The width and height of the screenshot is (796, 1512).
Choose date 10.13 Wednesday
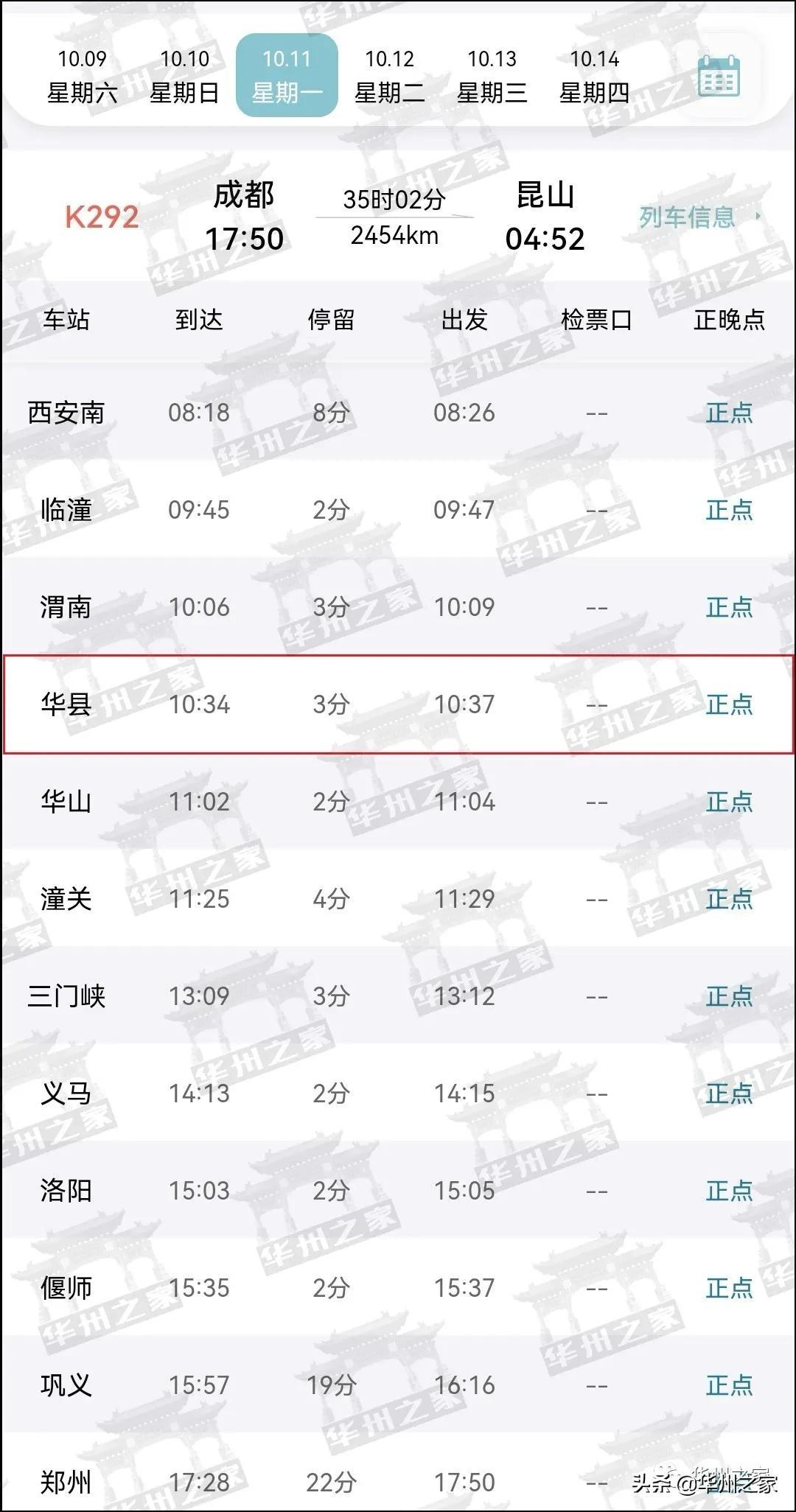pos(492,76)
